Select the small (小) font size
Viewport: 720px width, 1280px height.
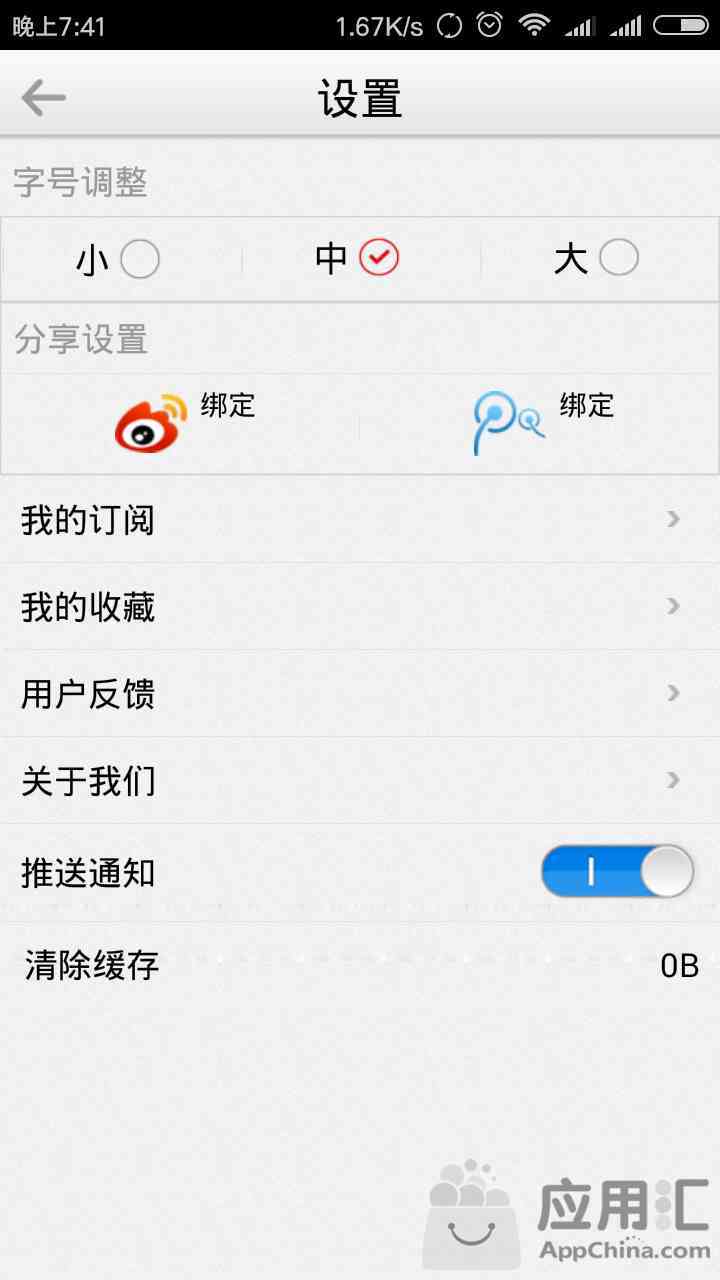pyautogui.click(x=139, y=259)
